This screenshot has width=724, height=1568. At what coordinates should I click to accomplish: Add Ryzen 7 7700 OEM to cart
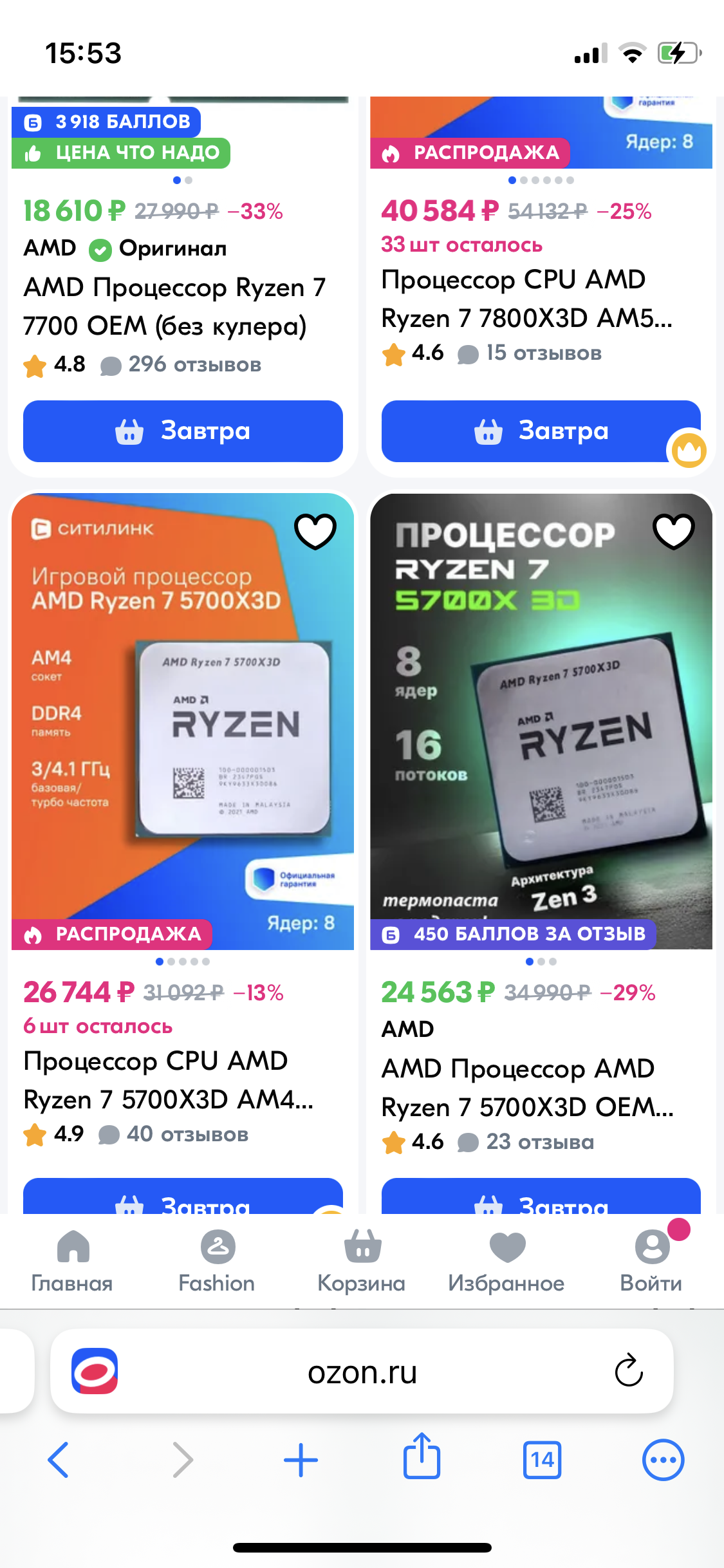[183, 431]
